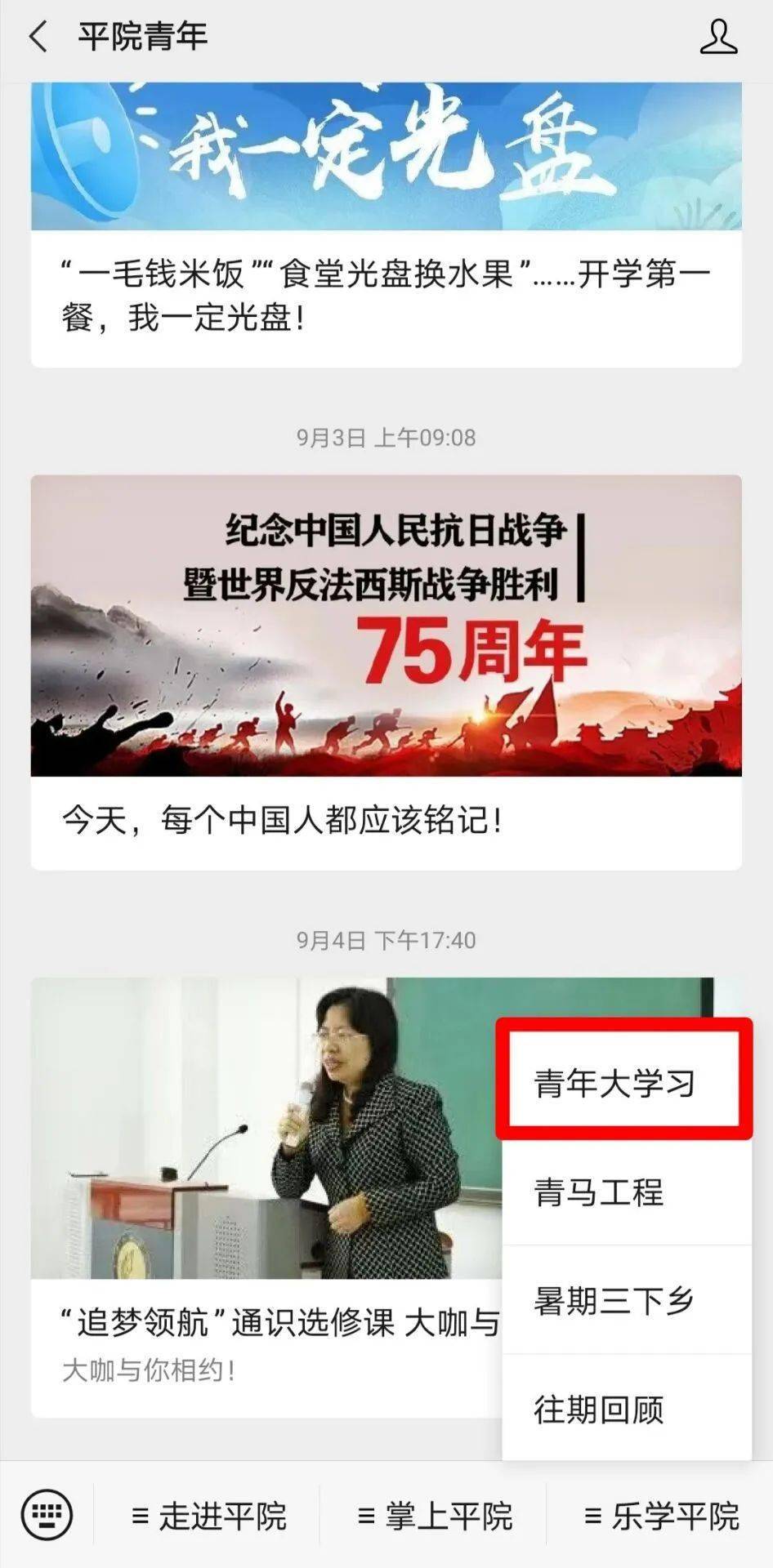Viewport: 773px width, 1568px height.
Task: Open the account profile icon
Action: 719,38
